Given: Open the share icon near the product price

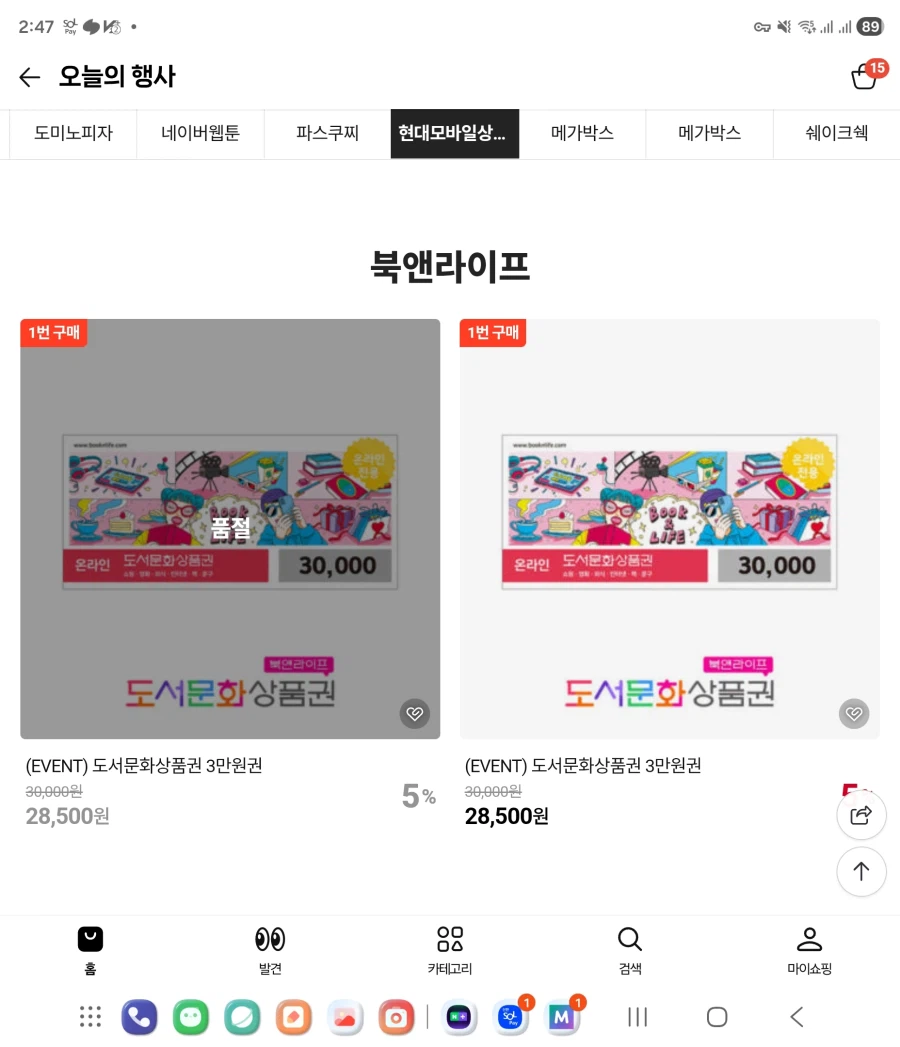Looking at the screenshot, I should coord(861,815).
